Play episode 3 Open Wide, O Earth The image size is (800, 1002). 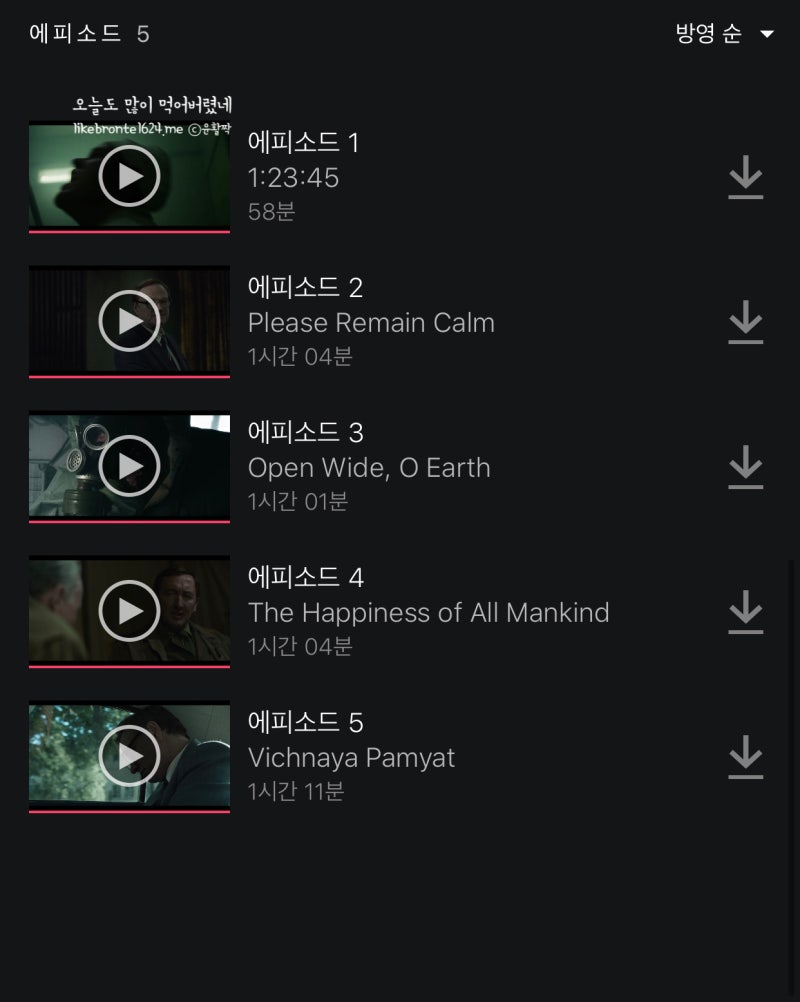tap(129, 466)
